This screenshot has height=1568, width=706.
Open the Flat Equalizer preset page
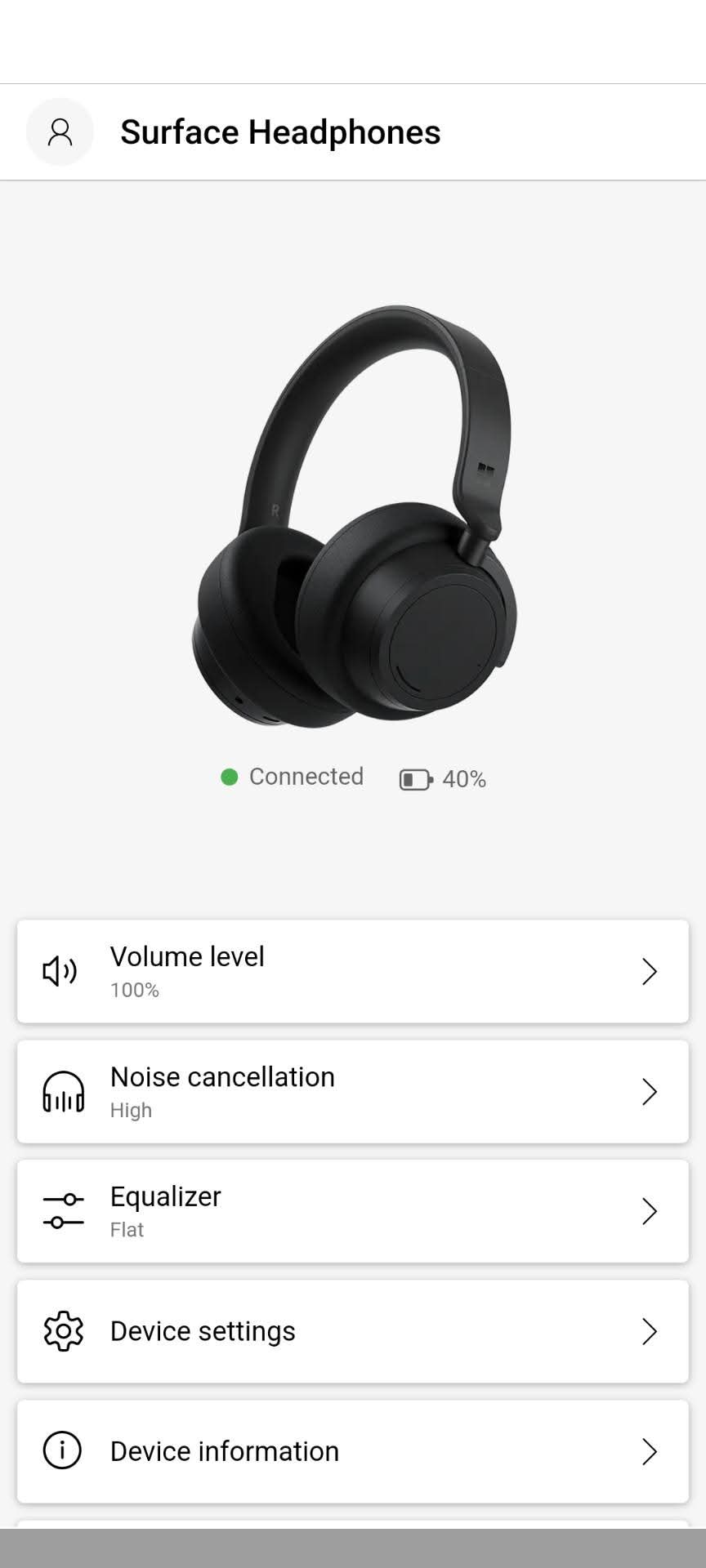point(351,1211)
